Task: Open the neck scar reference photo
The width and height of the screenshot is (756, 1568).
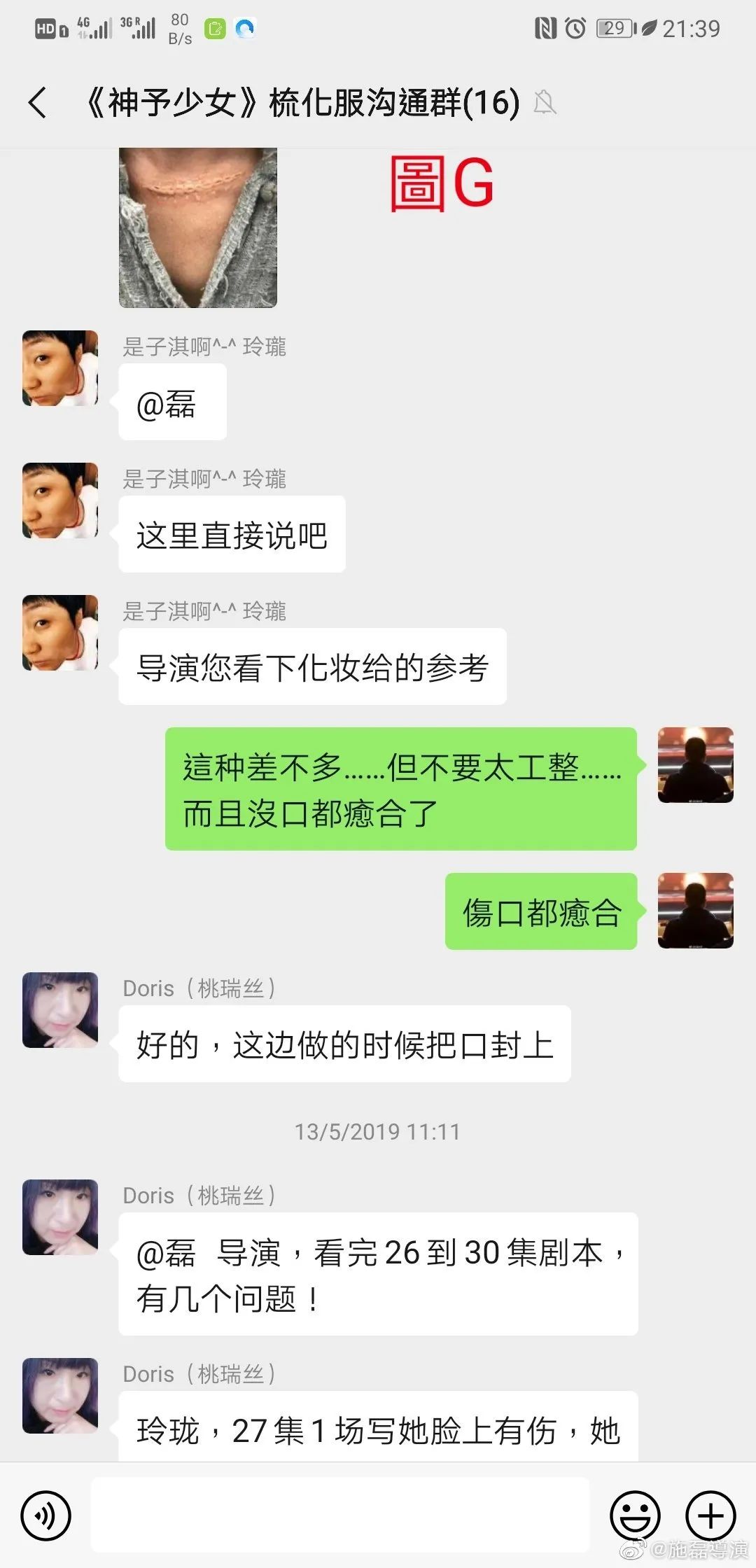Action: pos(198,227)
